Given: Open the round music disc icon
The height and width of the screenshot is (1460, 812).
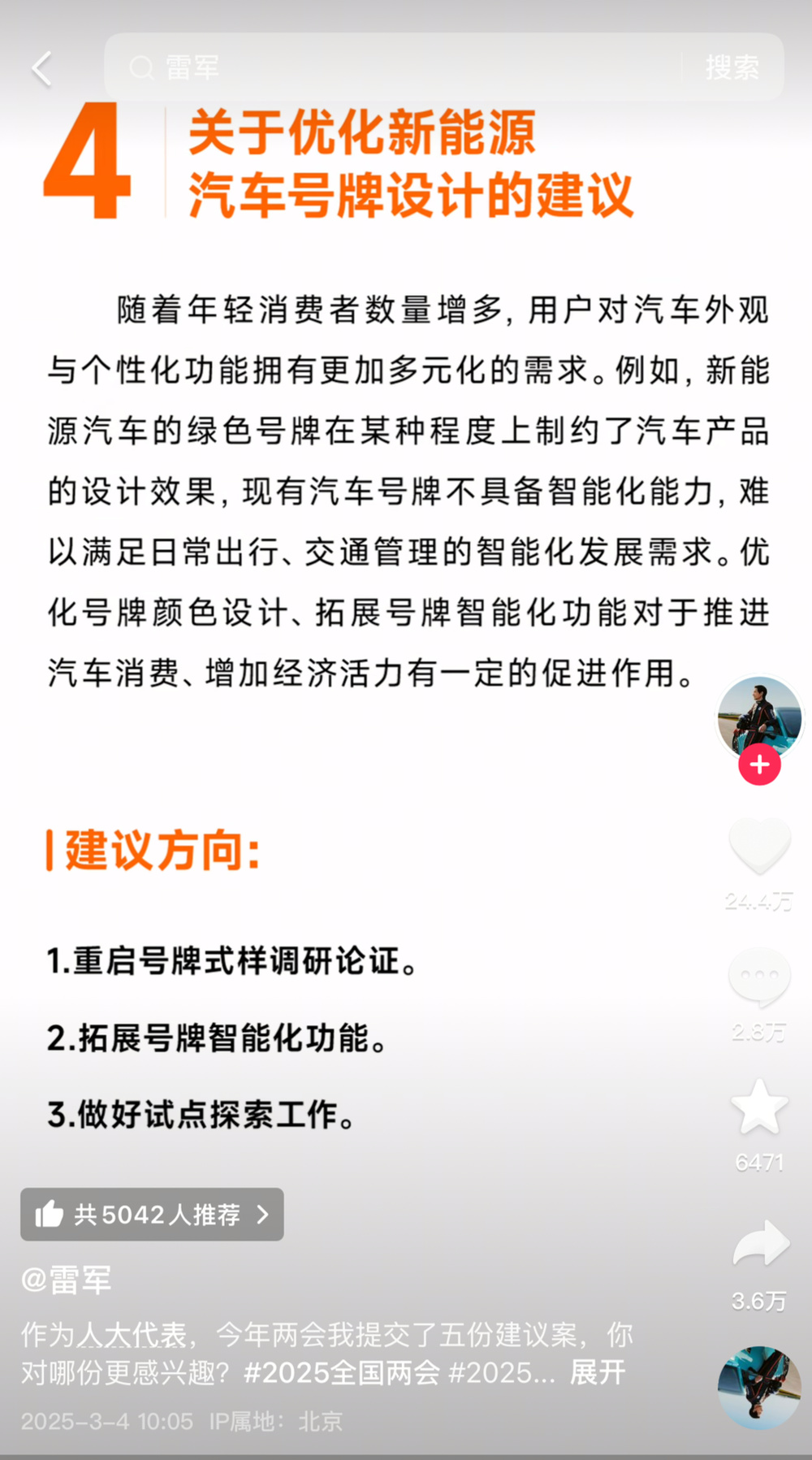Looking at the screenshot, I should (x=759, y=1387).
